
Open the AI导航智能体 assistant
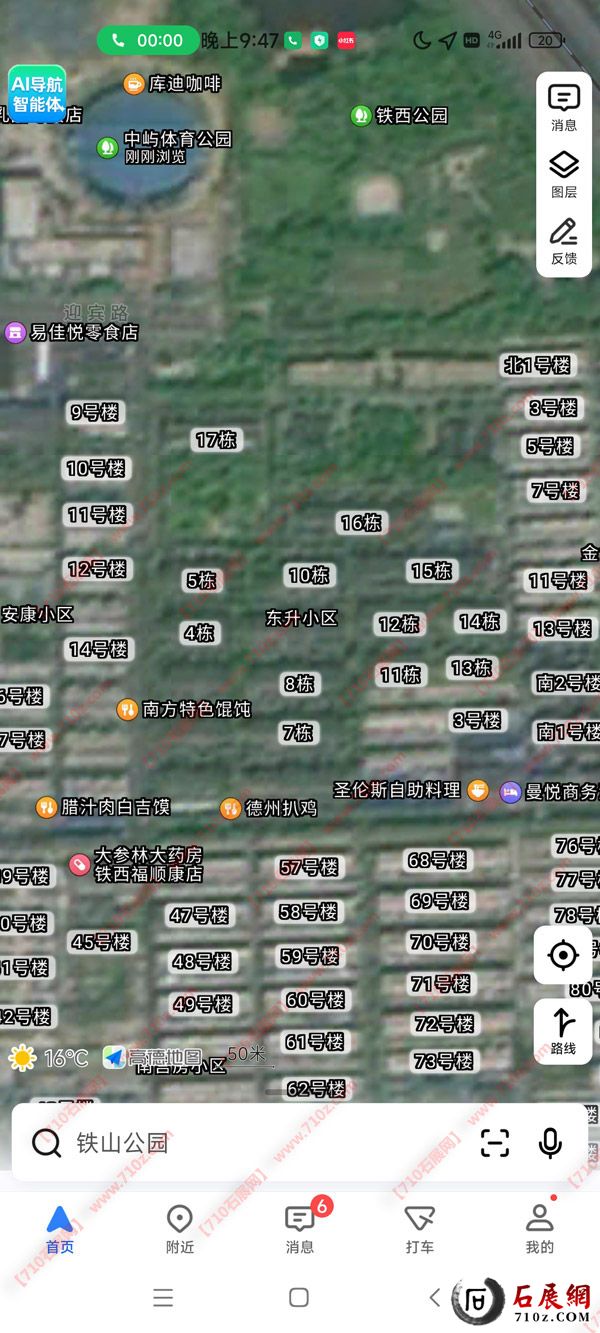(x=37, y=94)
